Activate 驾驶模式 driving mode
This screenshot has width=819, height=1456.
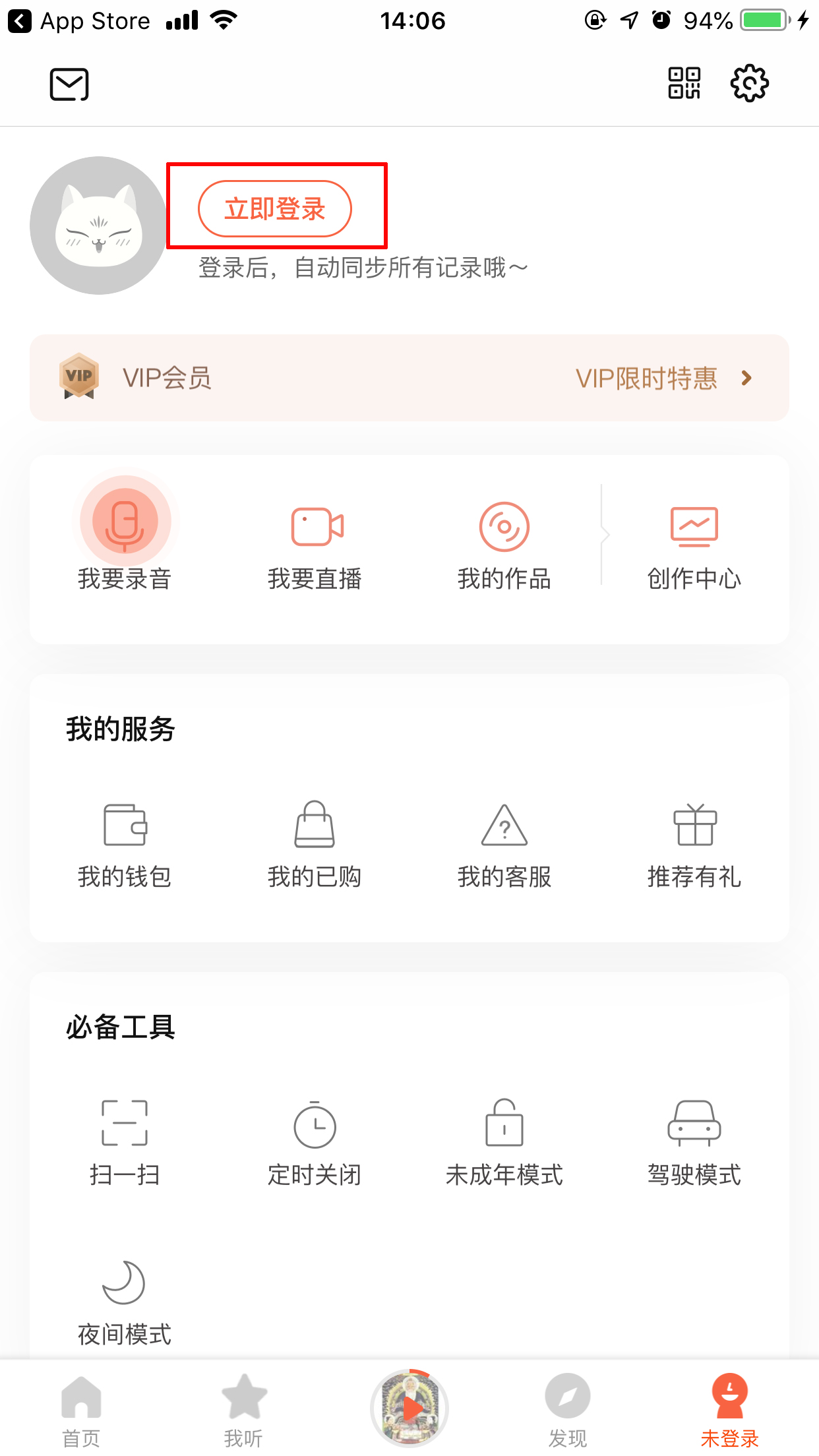click(694, 1124)
